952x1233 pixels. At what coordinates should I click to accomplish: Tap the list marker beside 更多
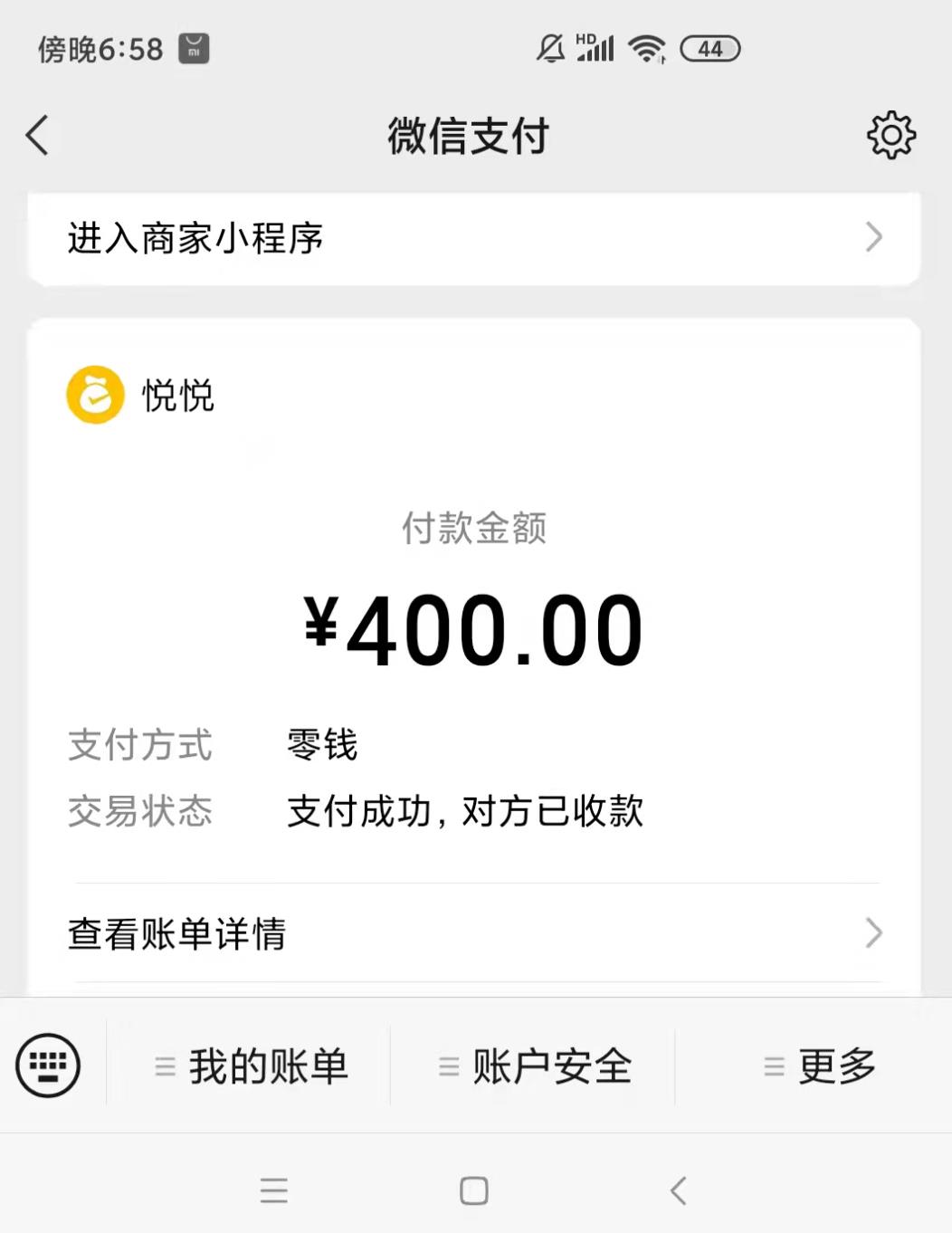pyautogui.click(x=773, y=1066)
